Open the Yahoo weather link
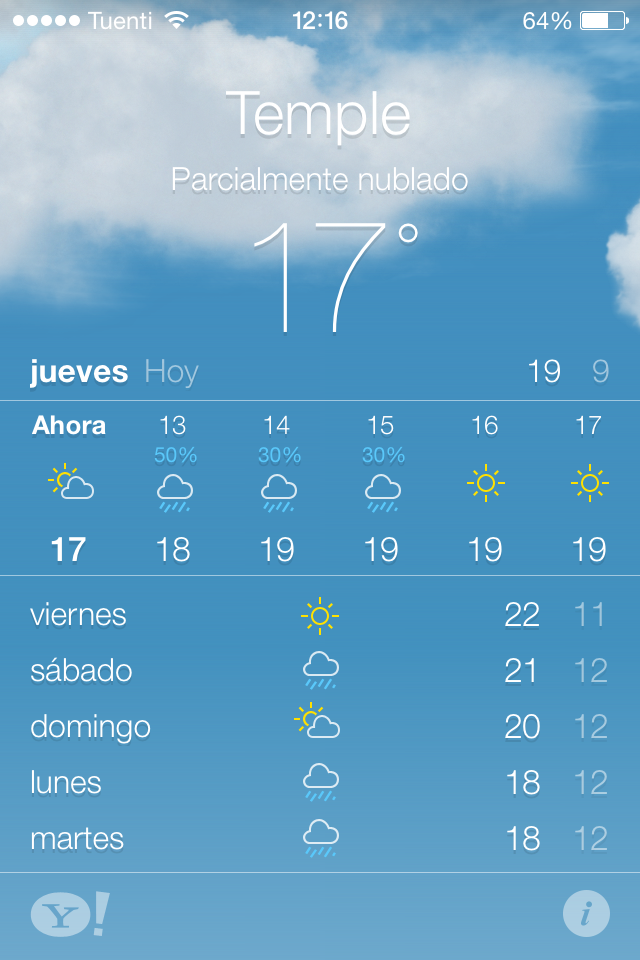Screen dimensions: 640x960 coord(68,914)
